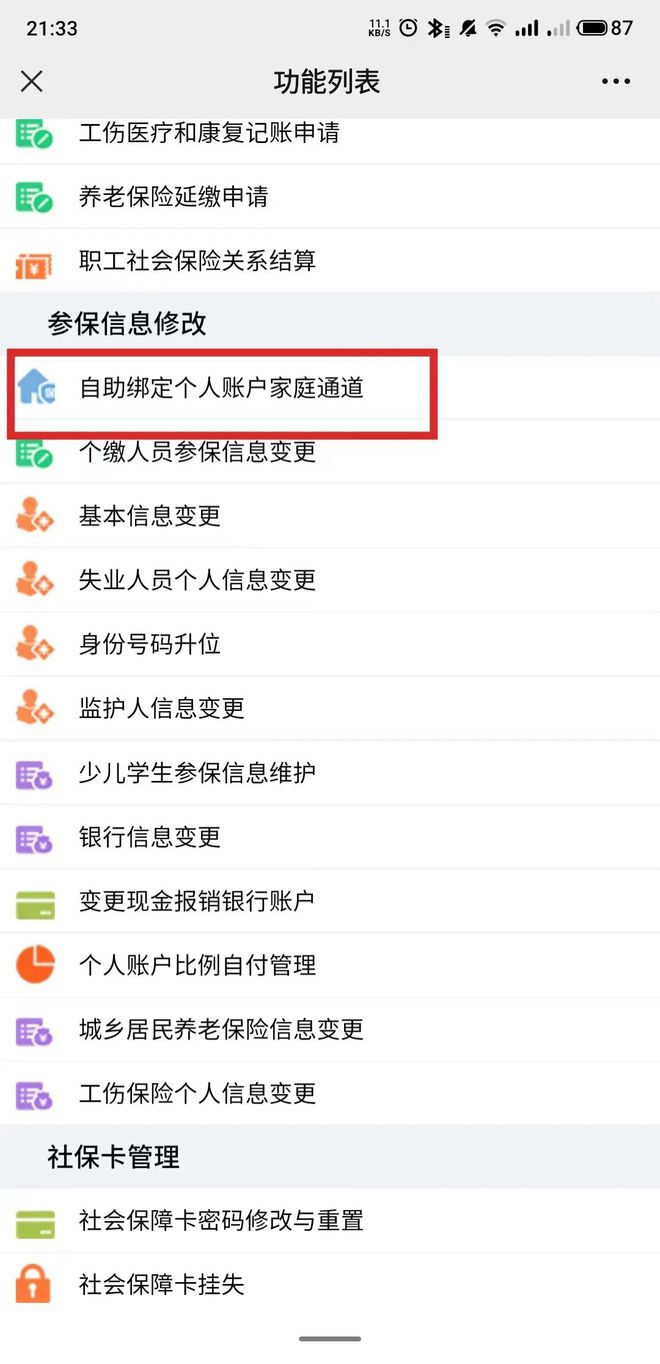Image resolution: width=660 pixels, height=1364 pixels.
Task: Open 社会保障卡密码修改与重置
Action: [x=330, y=1220]
